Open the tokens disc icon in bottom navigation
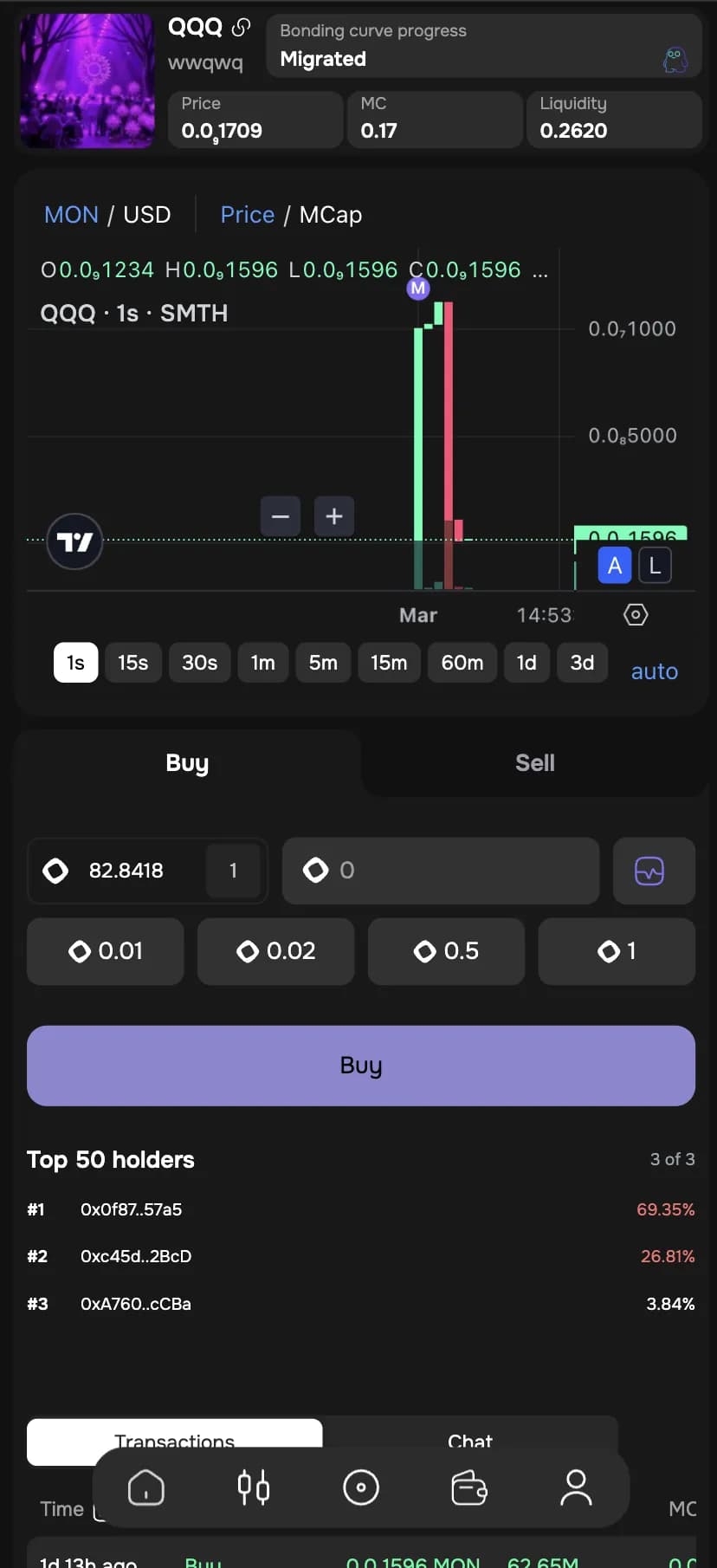717x1568 pixels. [x=361, y=1488]
